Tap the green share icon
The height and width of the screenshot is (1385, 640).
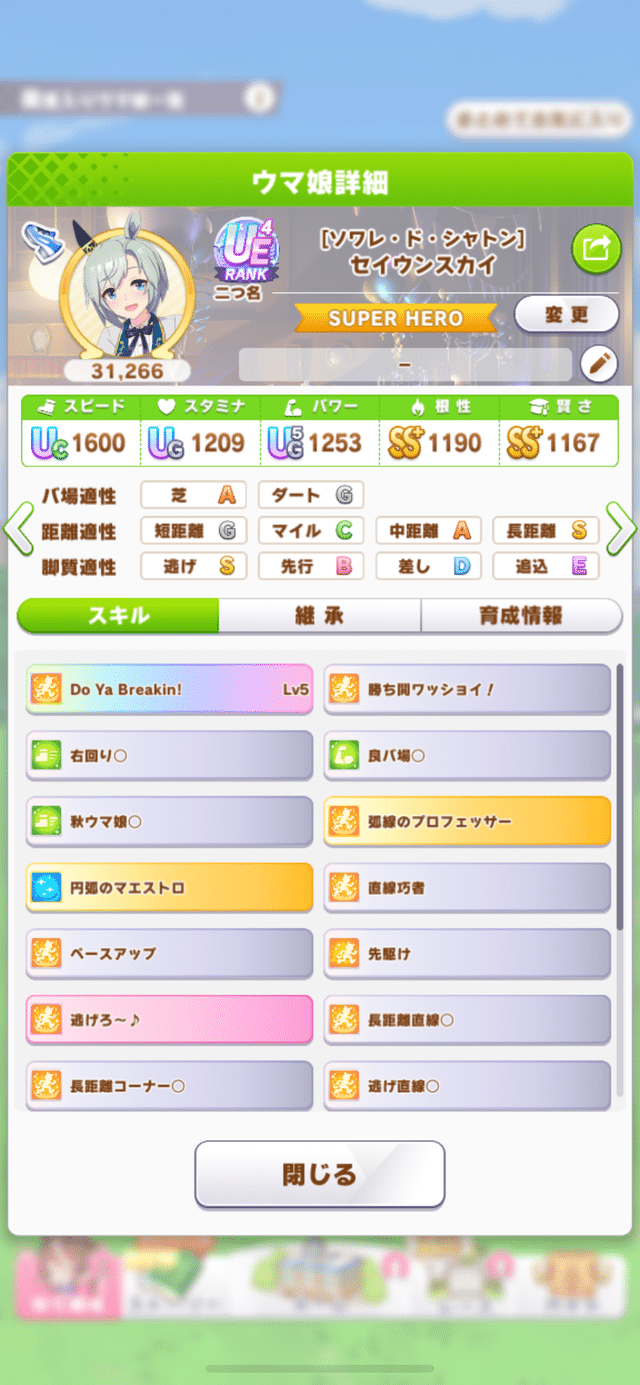[x=596, y=251]
